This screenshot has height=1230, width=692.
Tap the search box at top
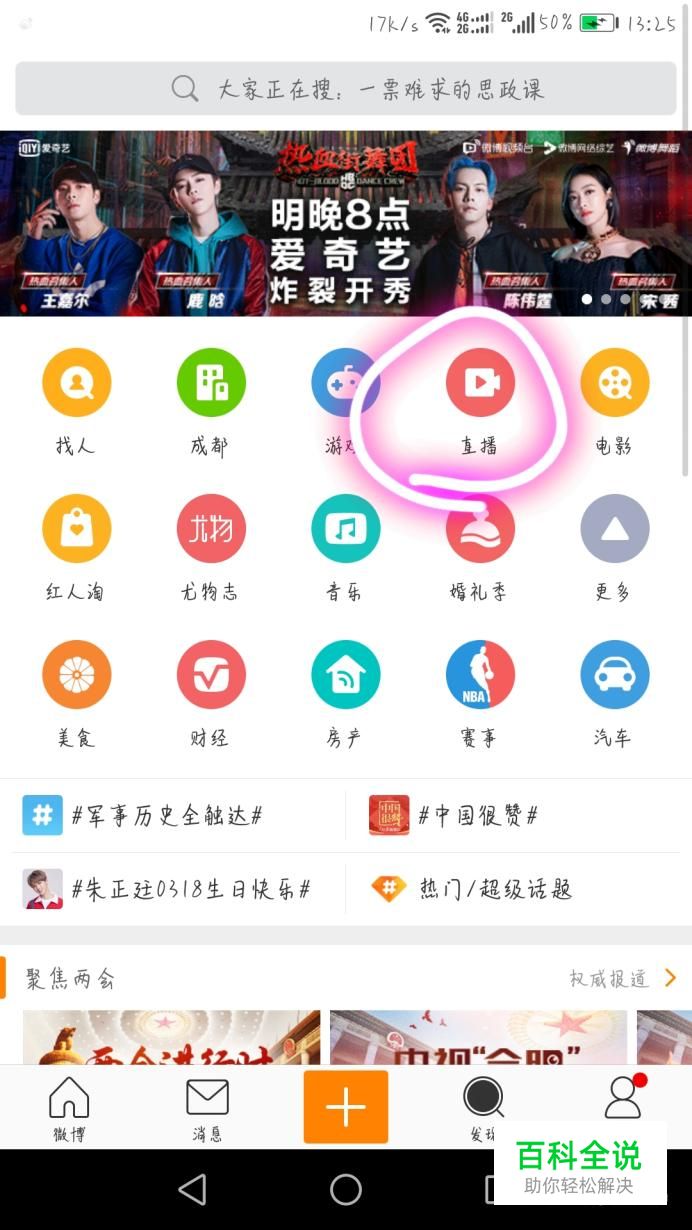point(345,88)
